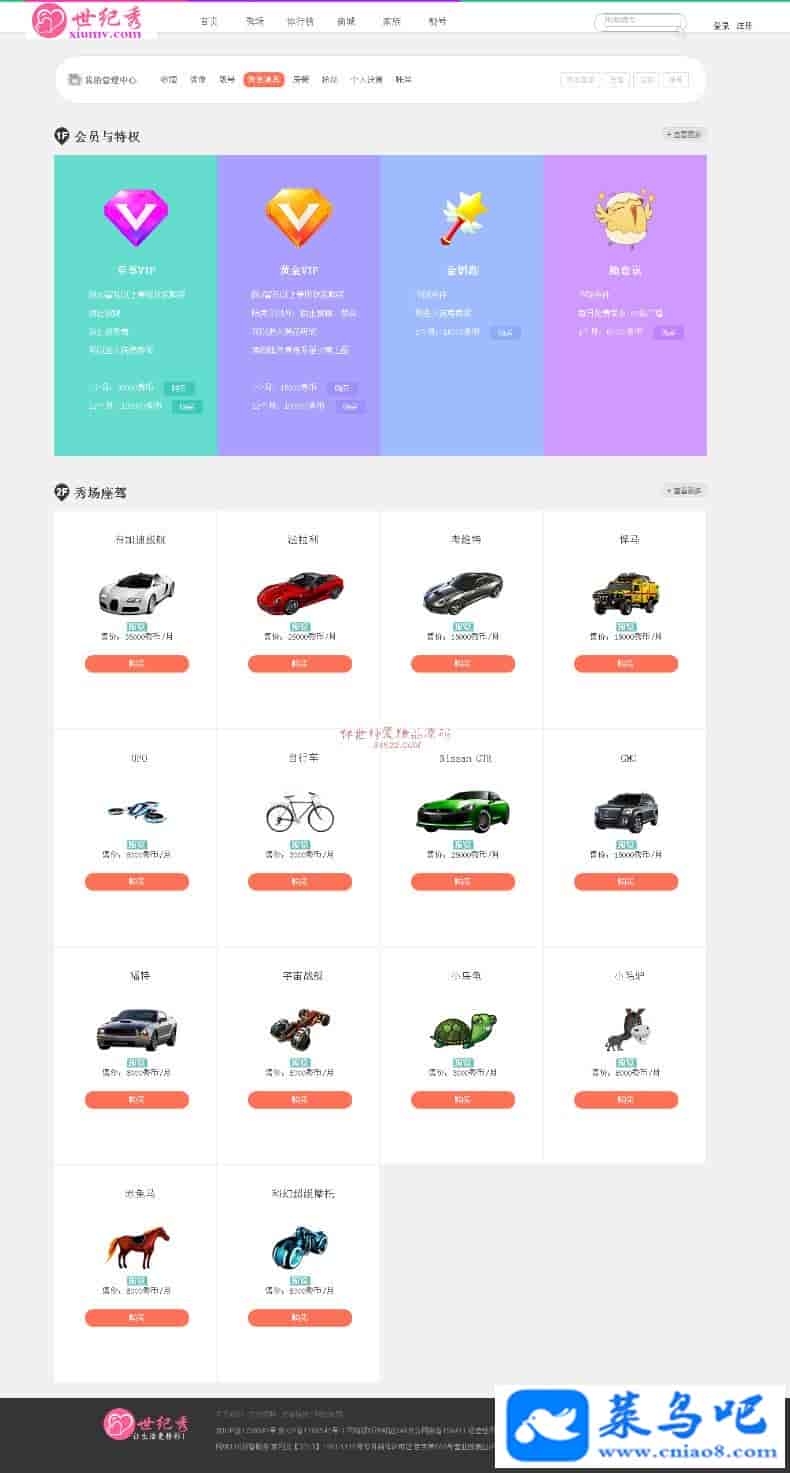Open the 家族 family tab
790x1473 pixels.
click(391, 21)
